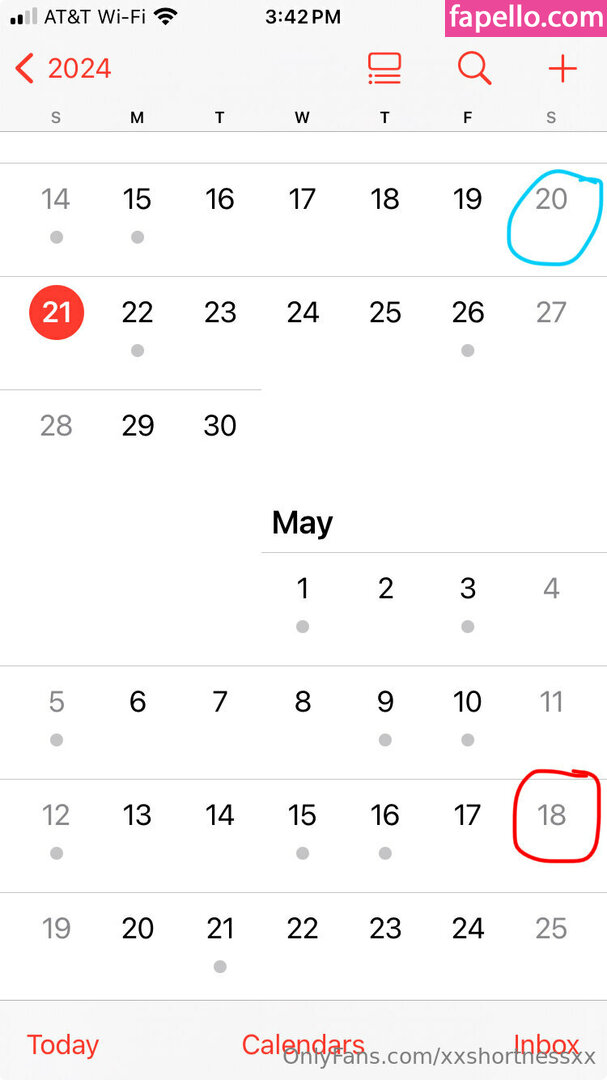Jump to Today
The image size is (607, 1080).
[63, 1045]
